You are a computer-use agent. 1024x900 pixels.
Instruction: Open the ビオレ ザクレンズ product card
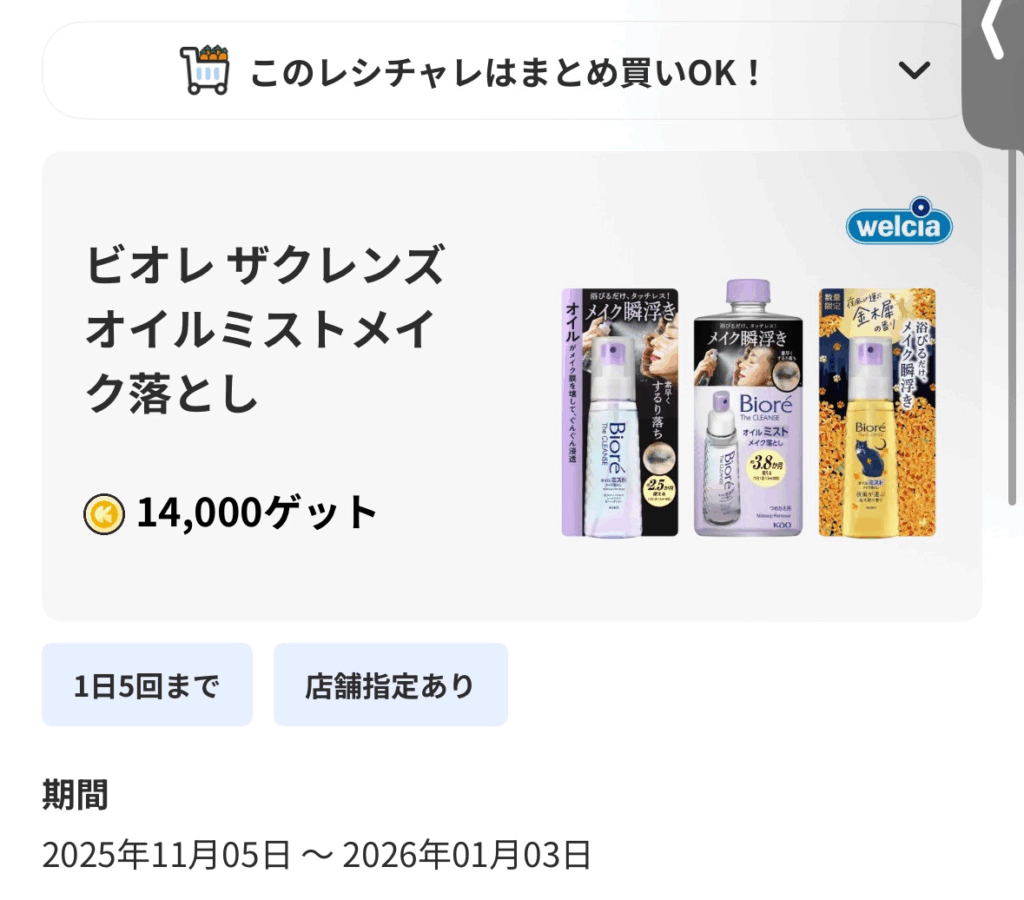tap(510, 386)
